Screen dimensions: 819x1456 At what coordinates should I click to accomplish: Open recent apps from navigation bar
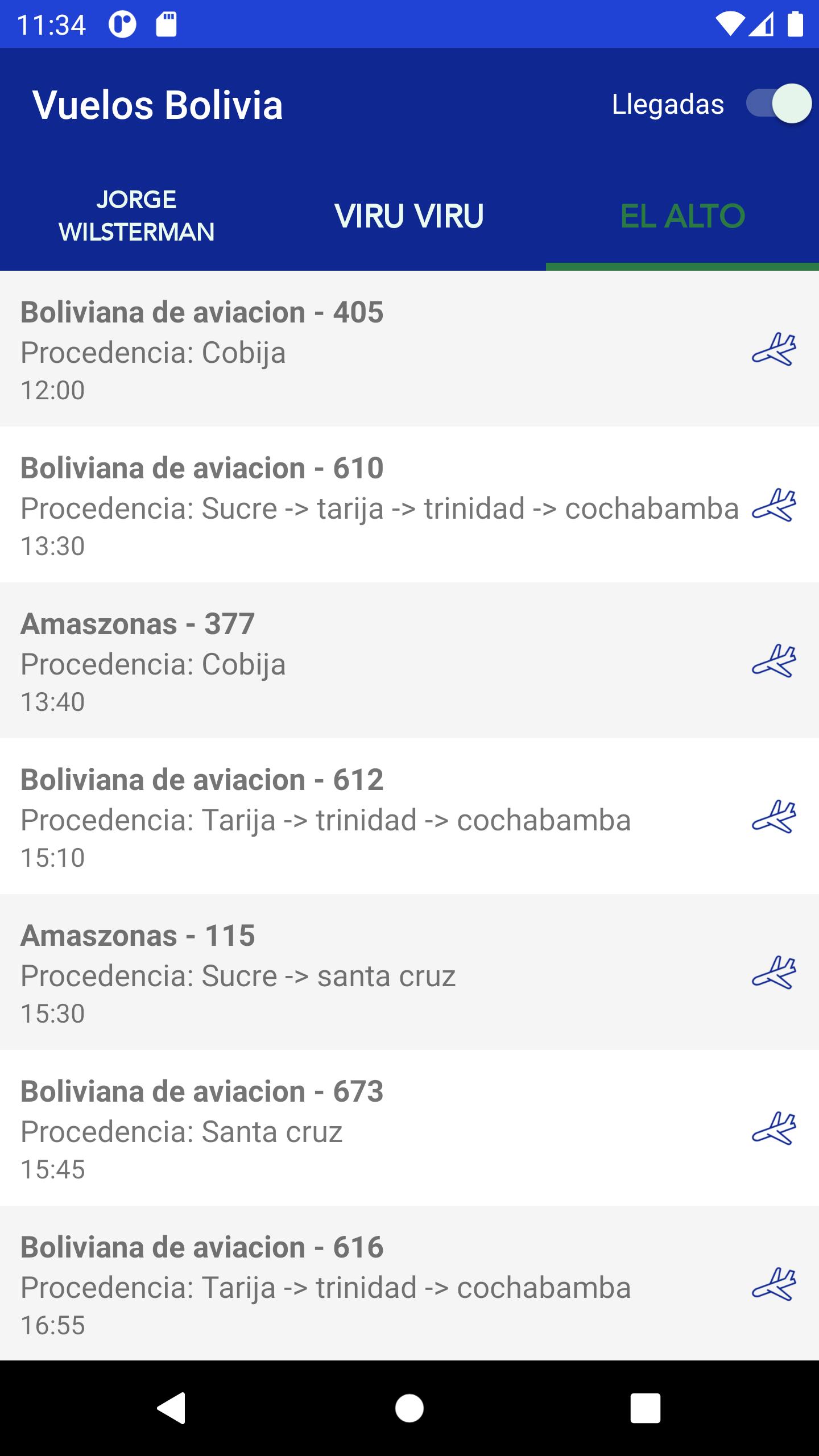646,1408
